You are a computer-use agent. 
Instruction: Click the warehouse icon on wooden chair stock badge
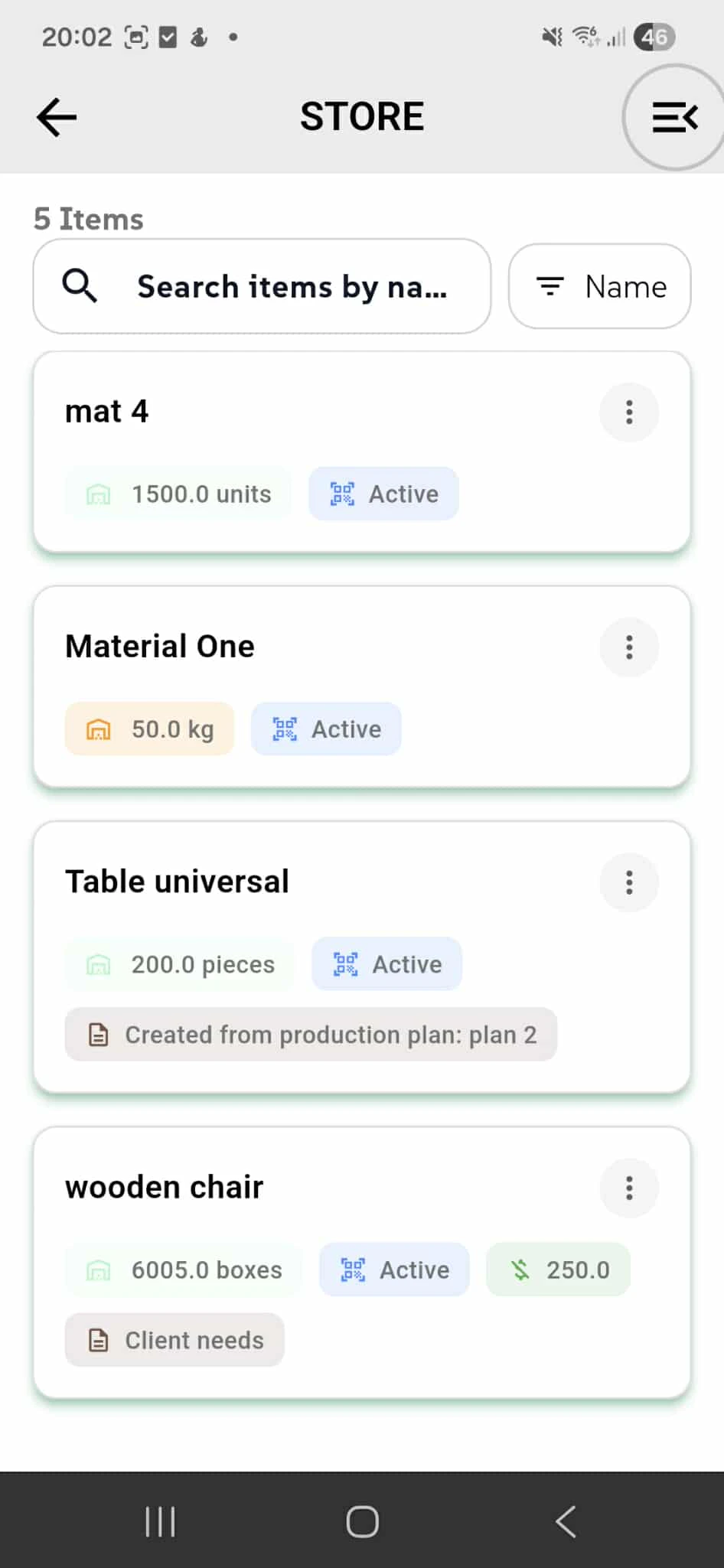click(x=100, y=1270)
